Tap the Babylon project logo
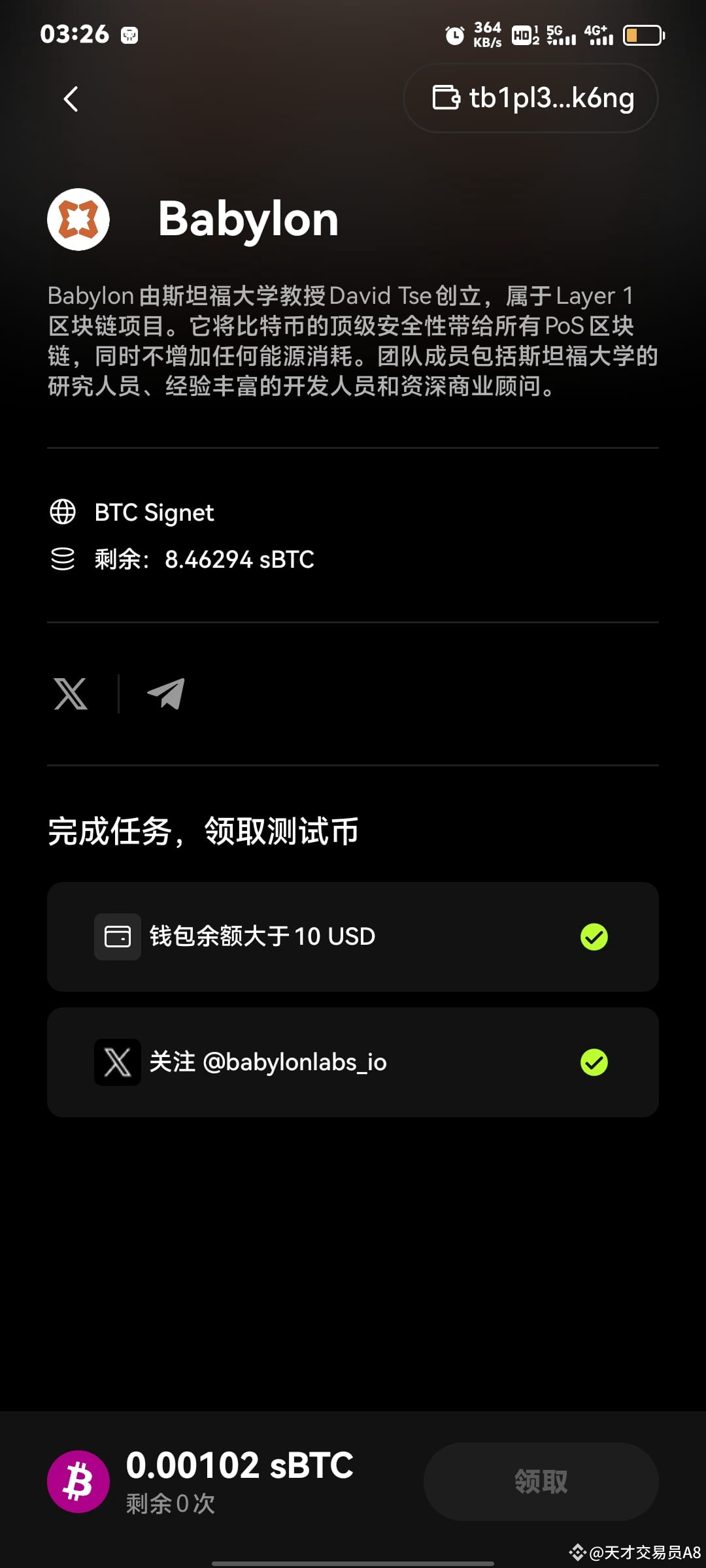 [78, 219]
